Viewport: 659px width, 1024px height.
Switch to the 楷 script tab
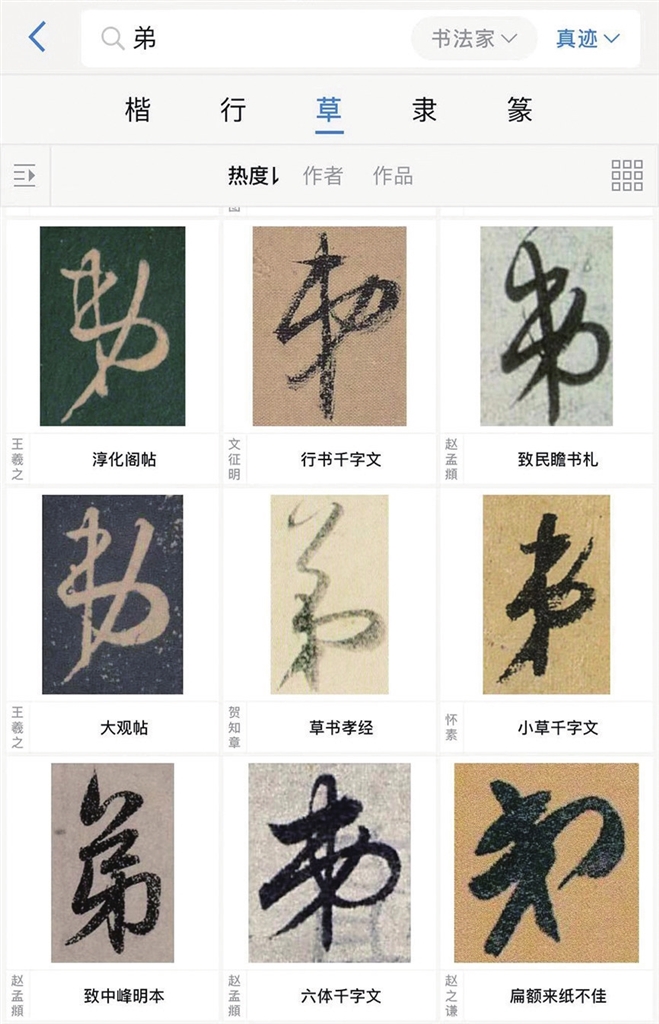pyautogui.click(x=138, y=109)
